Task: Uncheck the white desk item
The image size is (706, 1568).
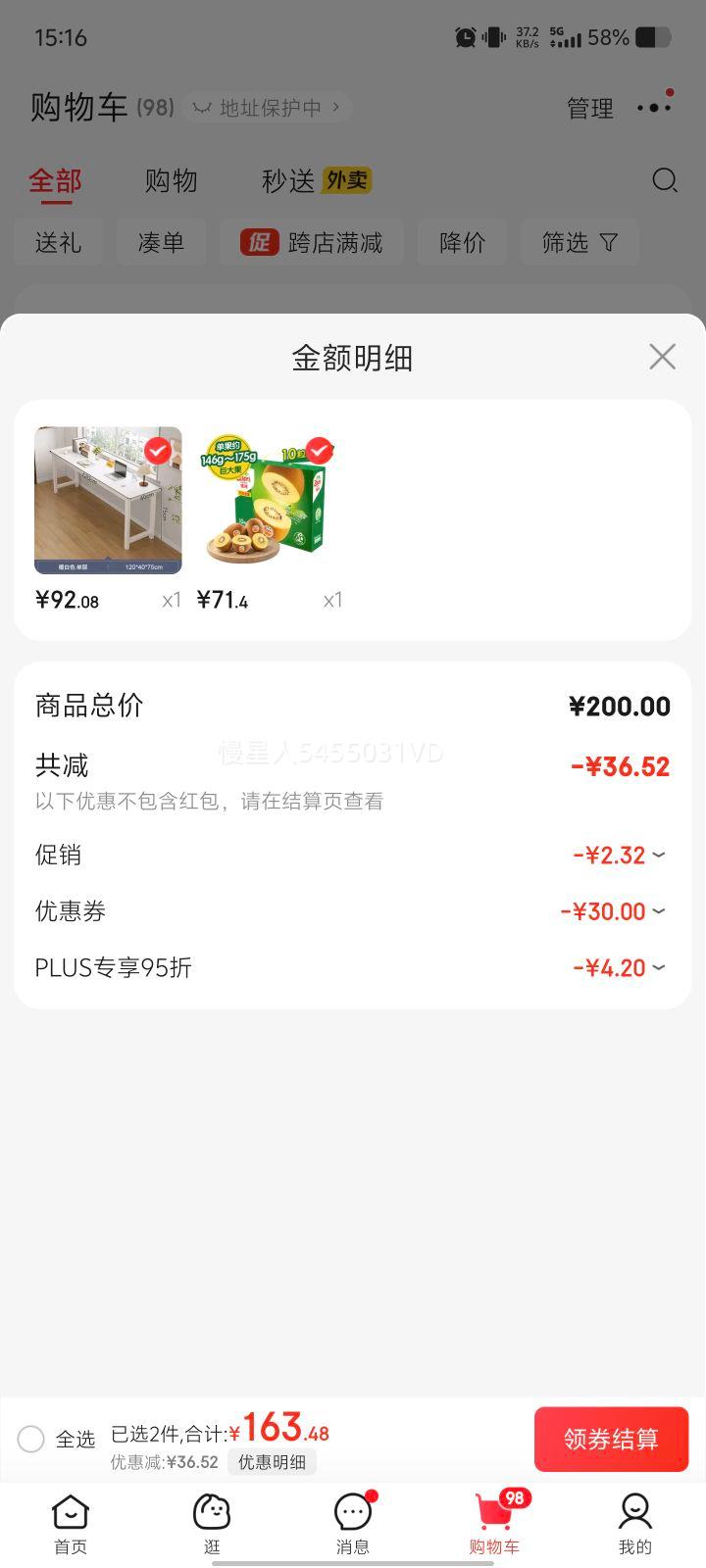Action: pos(158,451)
